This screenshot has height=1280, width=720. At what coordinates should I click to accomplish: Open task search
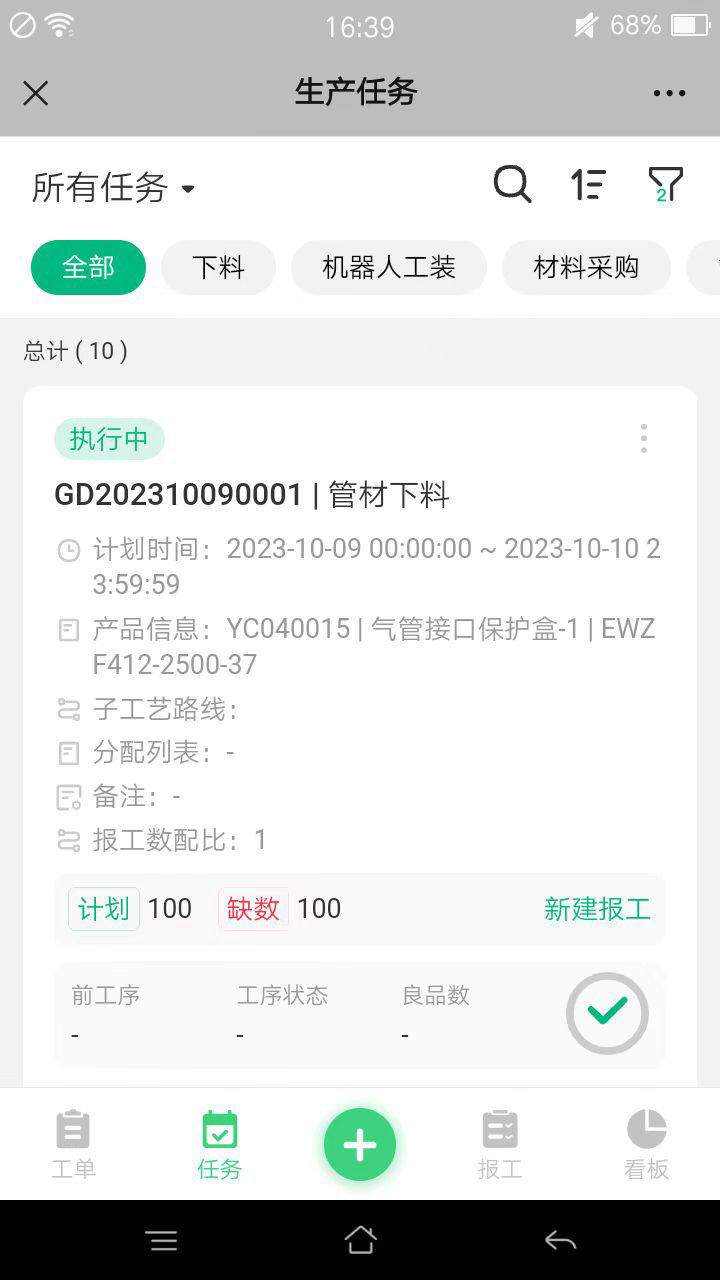[512, 185]
